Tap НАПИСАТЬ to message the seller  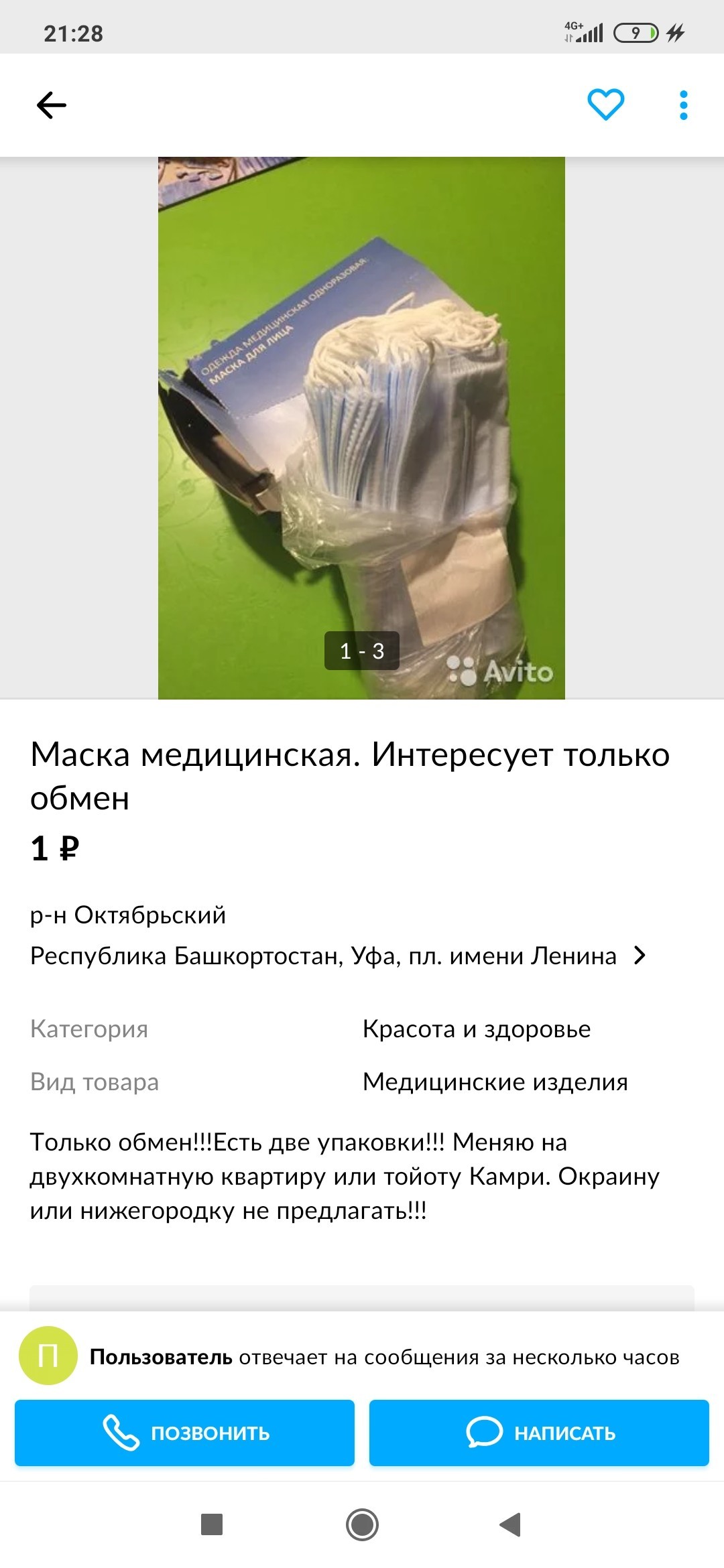539,1433
